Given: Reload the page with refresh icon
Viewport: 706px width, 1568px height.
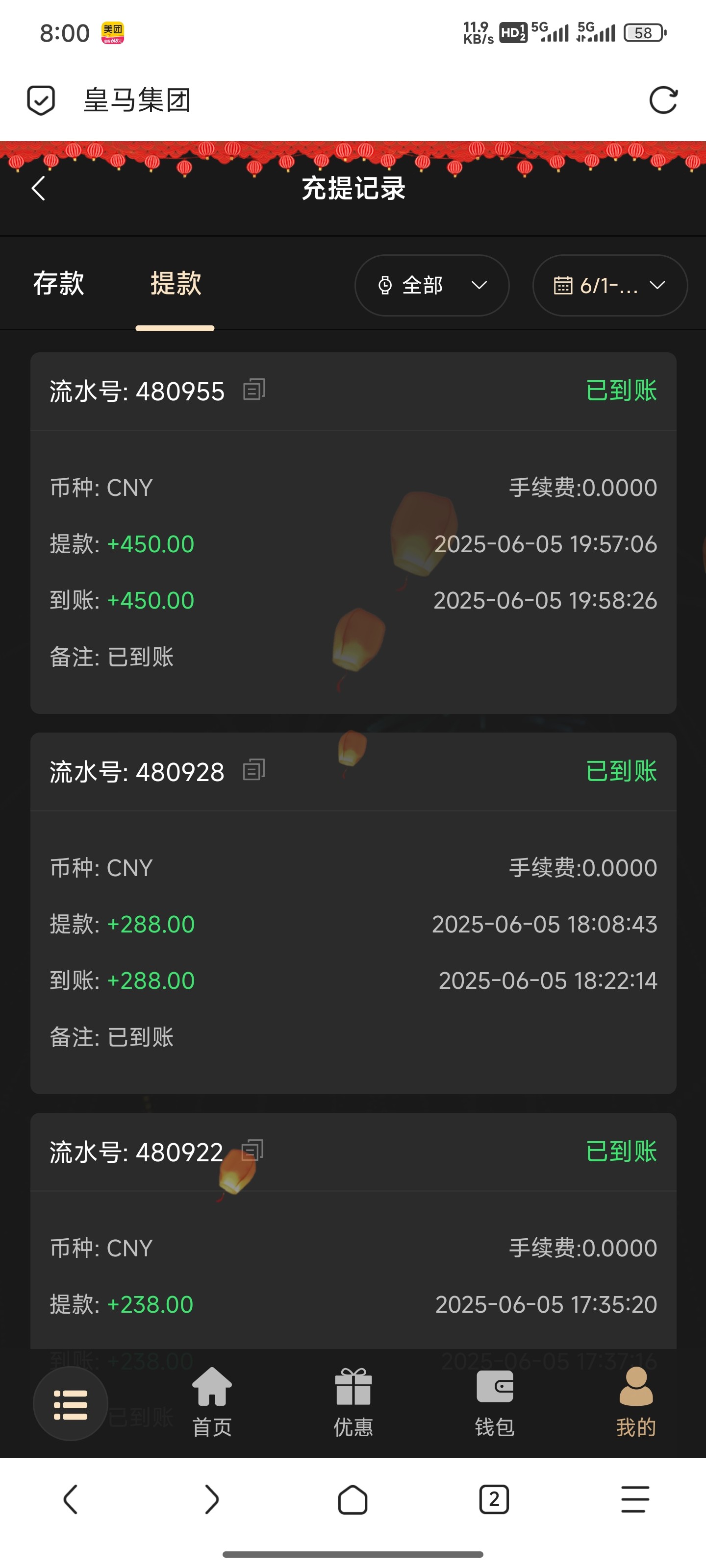Looking at the screenshot, I should point(663,100).
